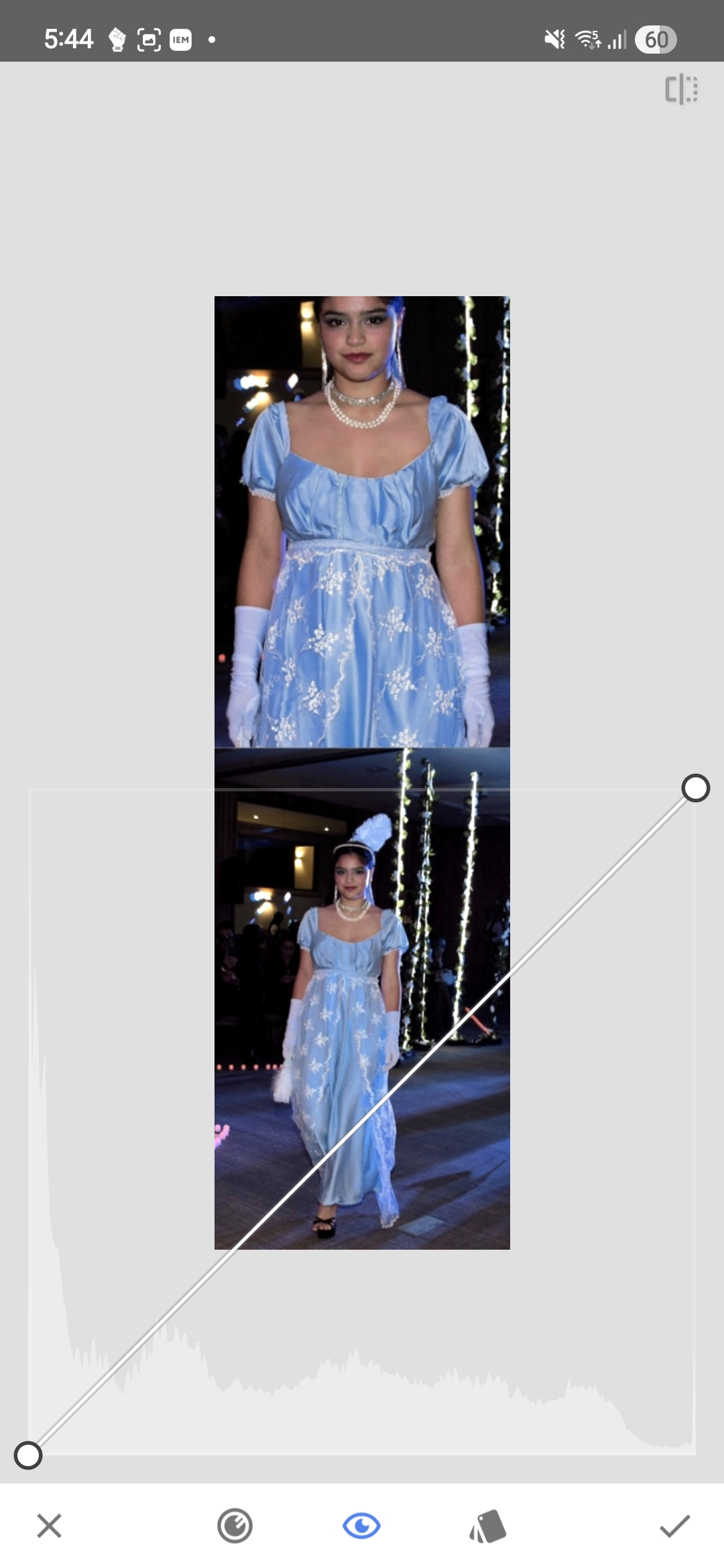Select the bottom-left curve control point
724x1568 pixels.
pyautogui.click(x=28, y=1455)
